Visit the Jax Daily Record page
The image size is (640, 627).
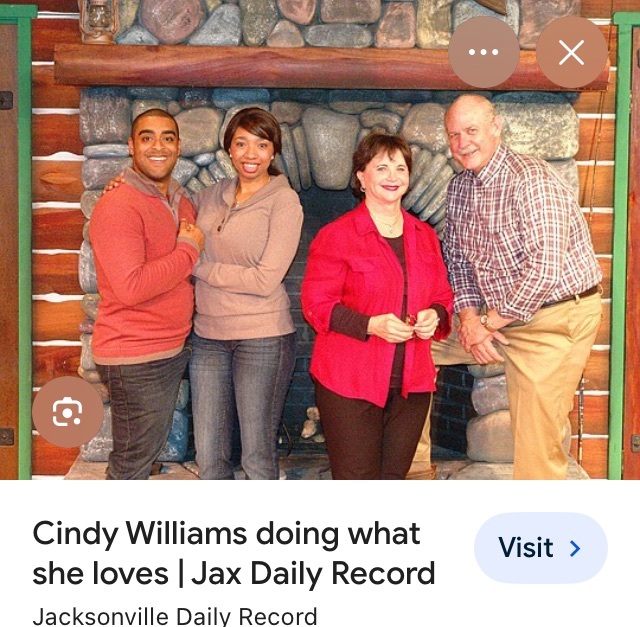coord(540,548)
